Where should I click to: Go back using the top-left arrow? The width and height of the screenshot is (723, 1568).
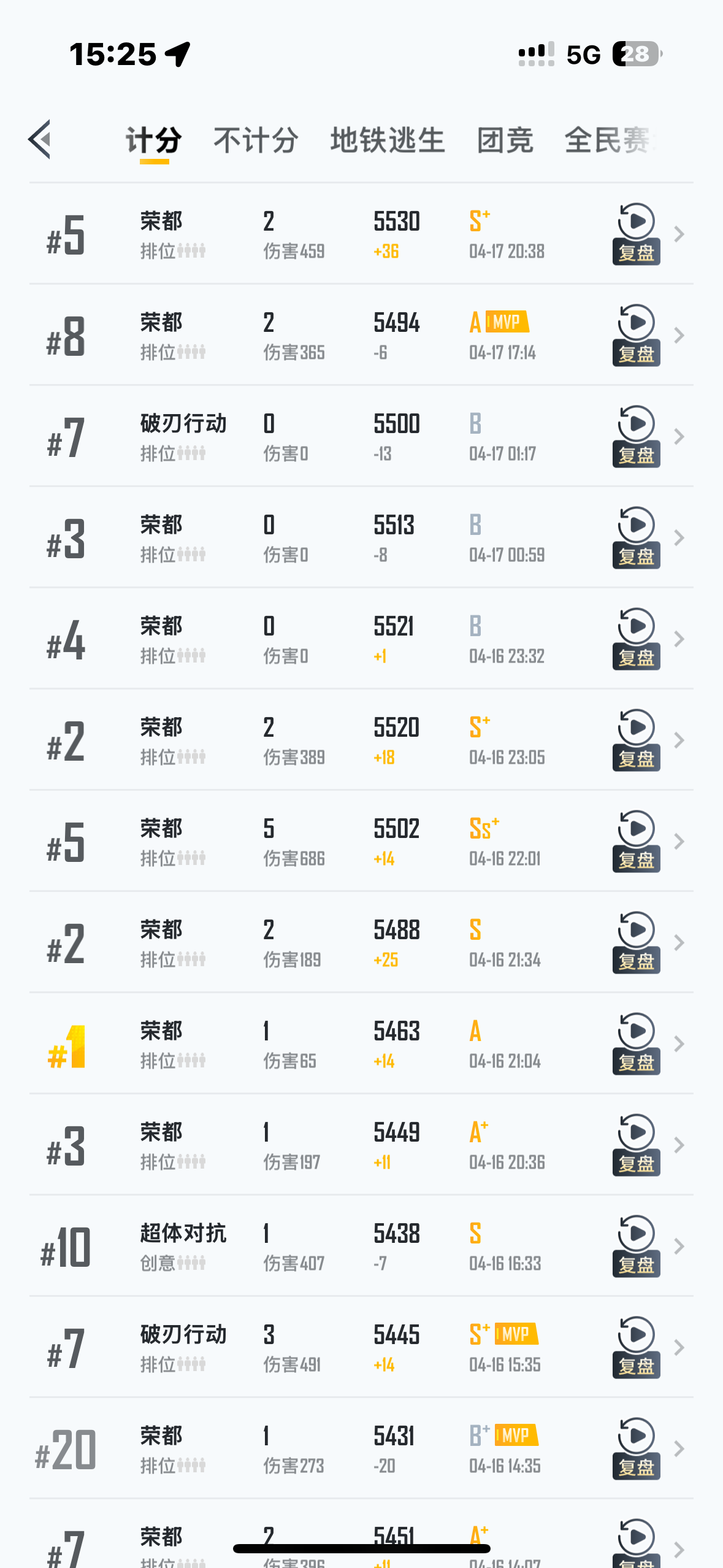[39, 139]
